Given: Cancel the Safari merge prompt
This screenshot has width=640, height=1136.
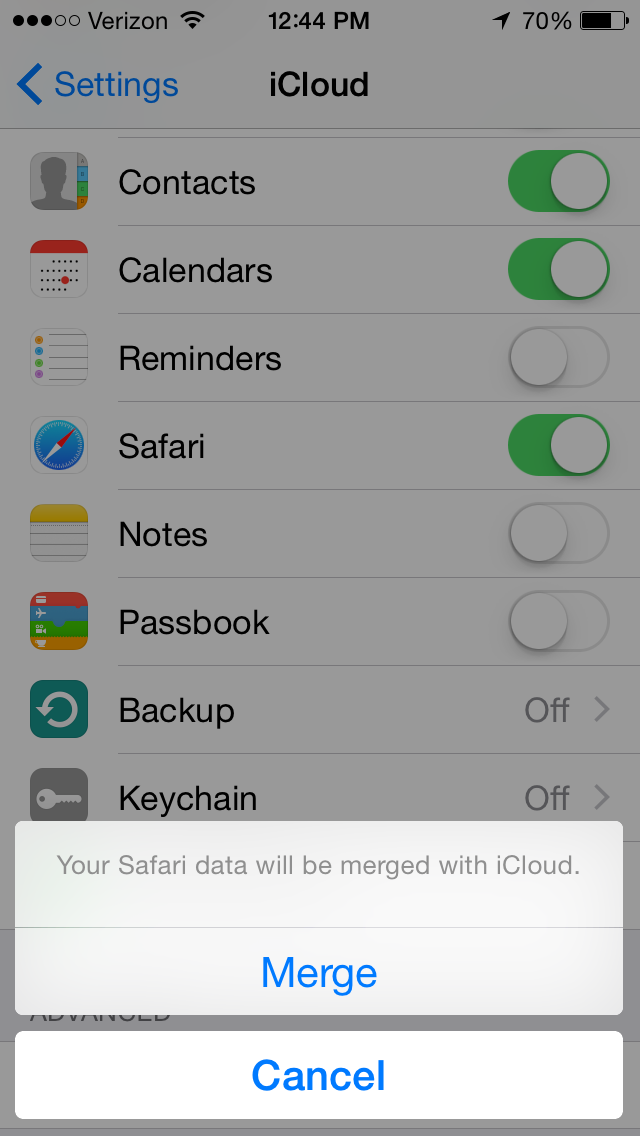Looking at the screenshot, I should [x=319, y=1075].
